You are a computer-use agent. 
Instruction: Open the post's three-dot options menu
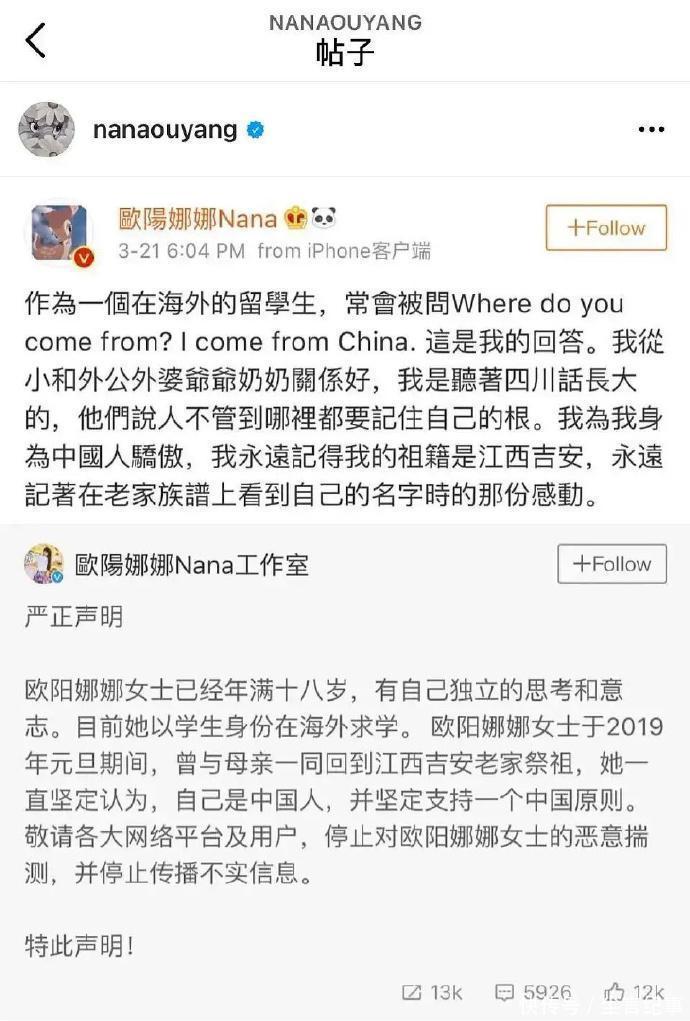650,130
